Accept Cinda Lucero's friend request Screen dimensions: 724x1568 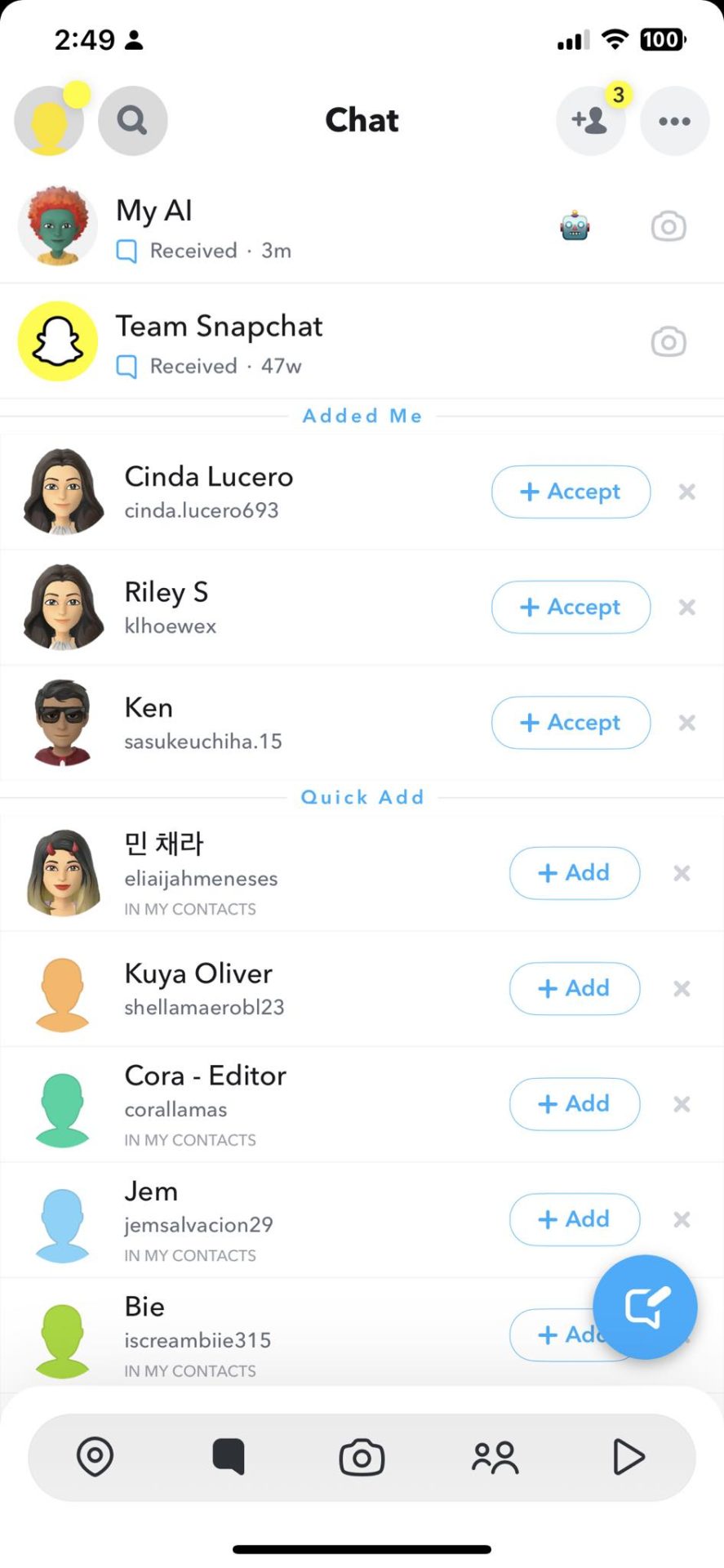point(571,492)
